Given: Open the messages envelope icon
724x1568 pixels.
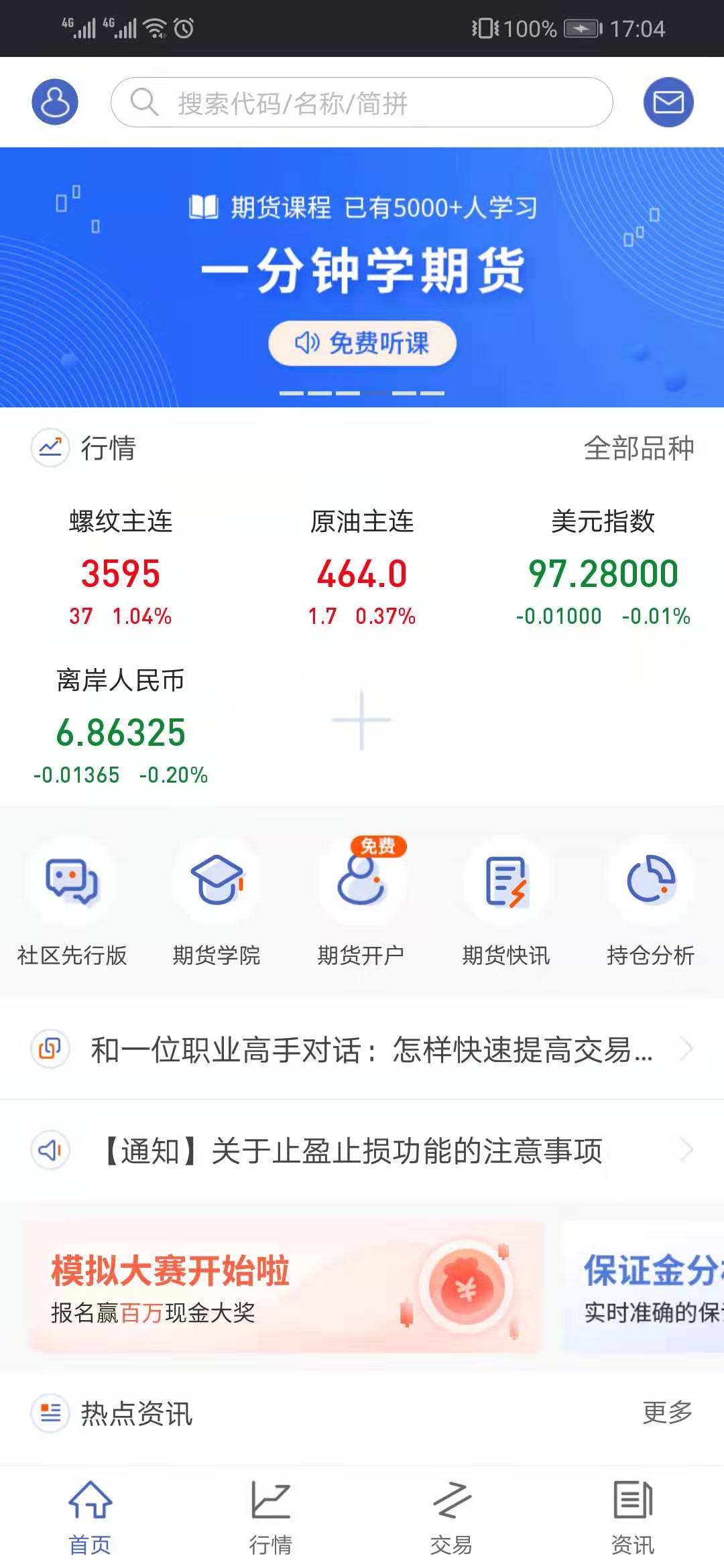Looking at the screenshot, I should pyautogui.click(x=668, y=103).
